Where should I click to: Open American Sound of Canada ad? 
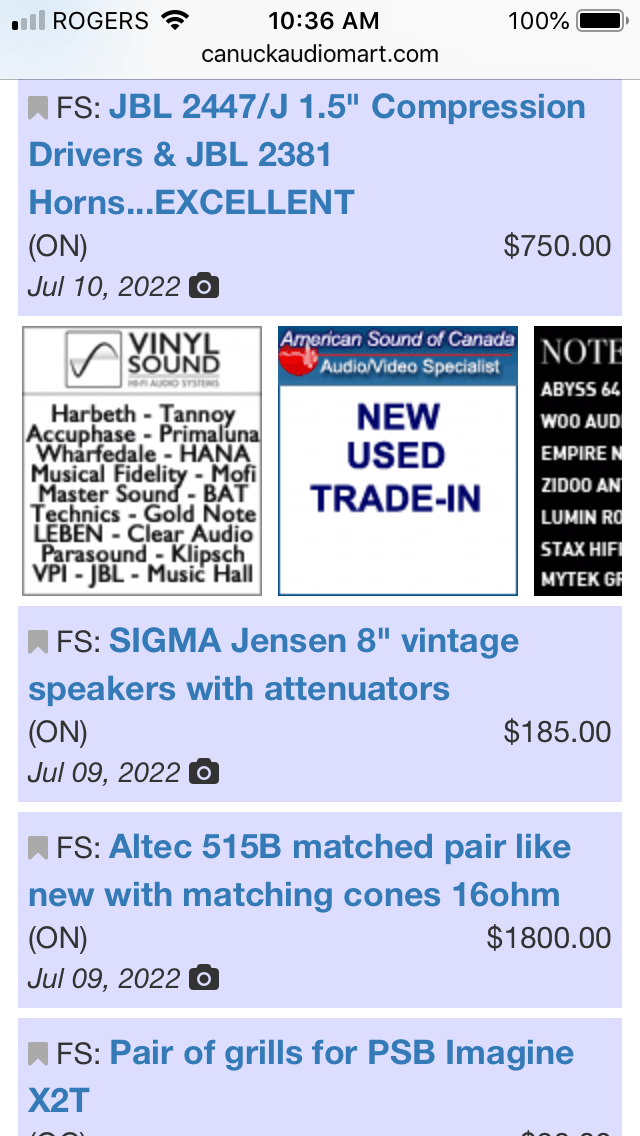pyautogui.click(x=398, y=461)
